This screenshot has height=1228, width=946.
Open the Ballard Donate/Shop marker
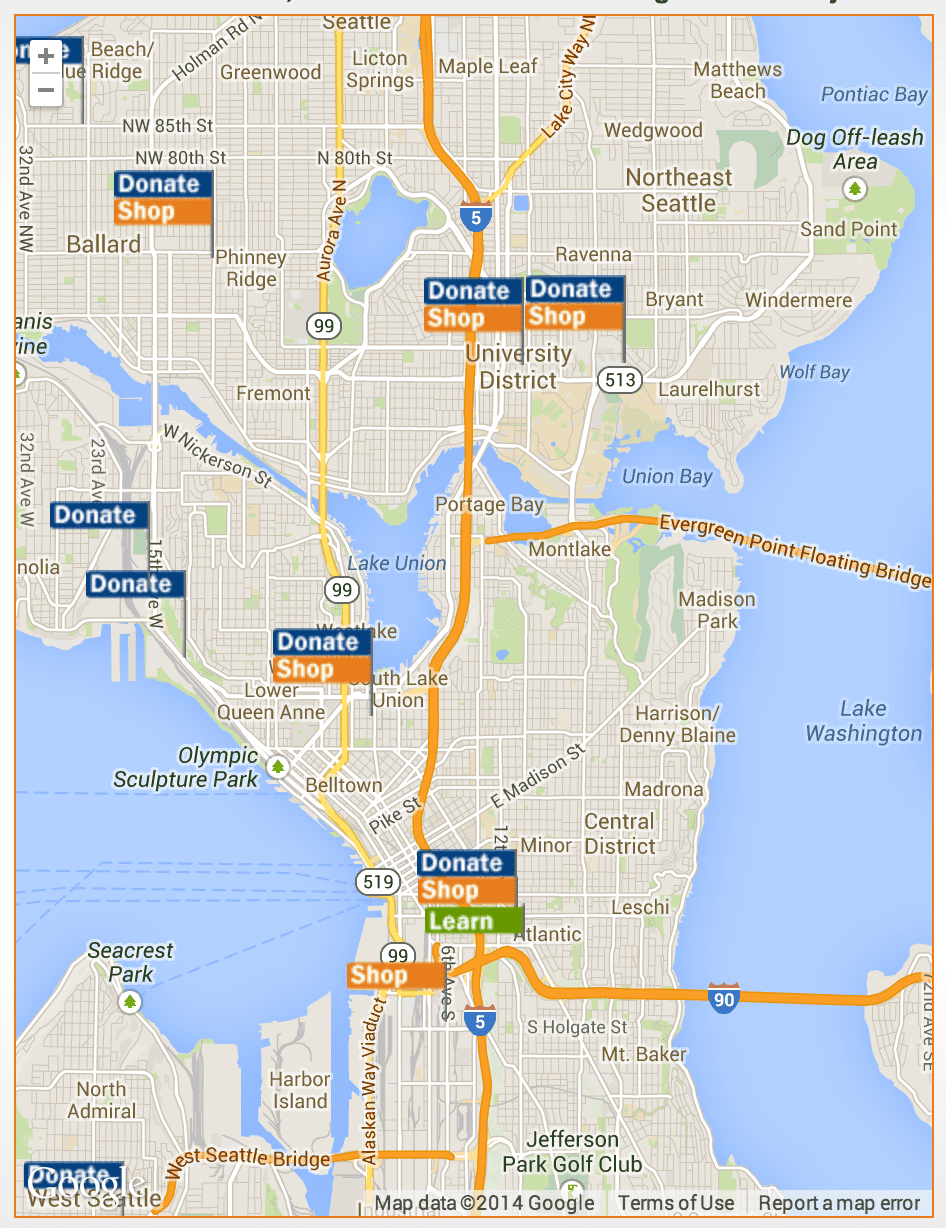[x=163, y=198]
